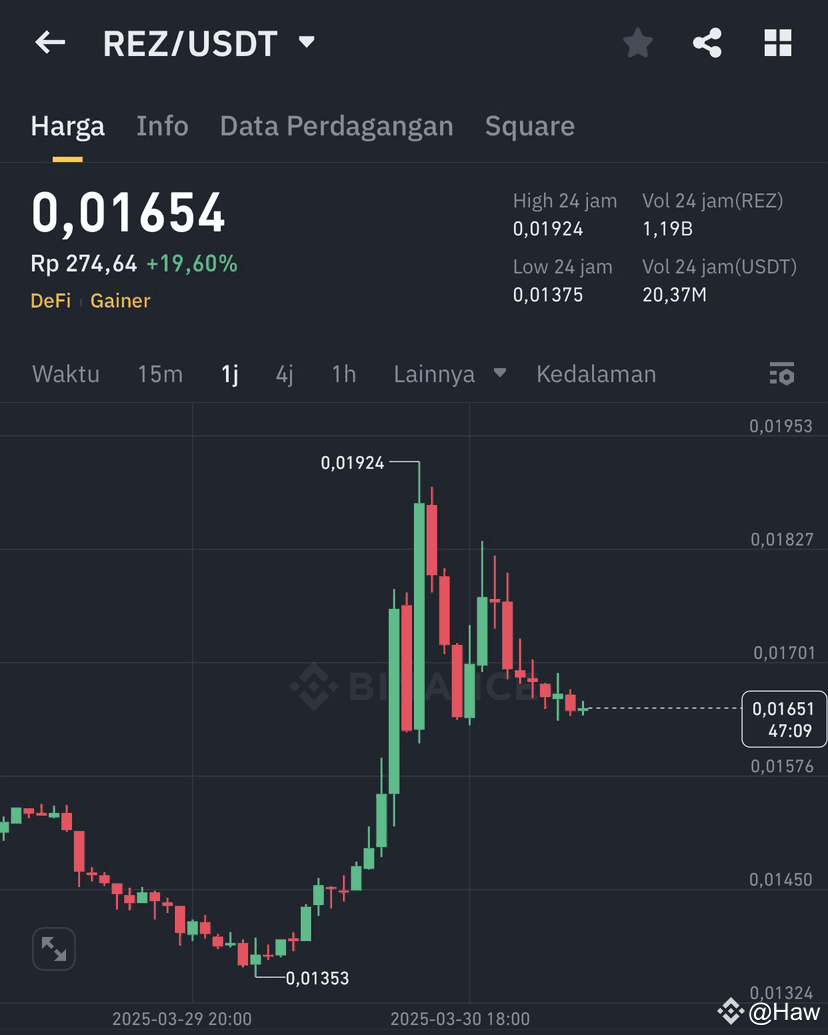Add REZ/USDT to favorites via star icon

pyautogui.click(x=637, y=42)
